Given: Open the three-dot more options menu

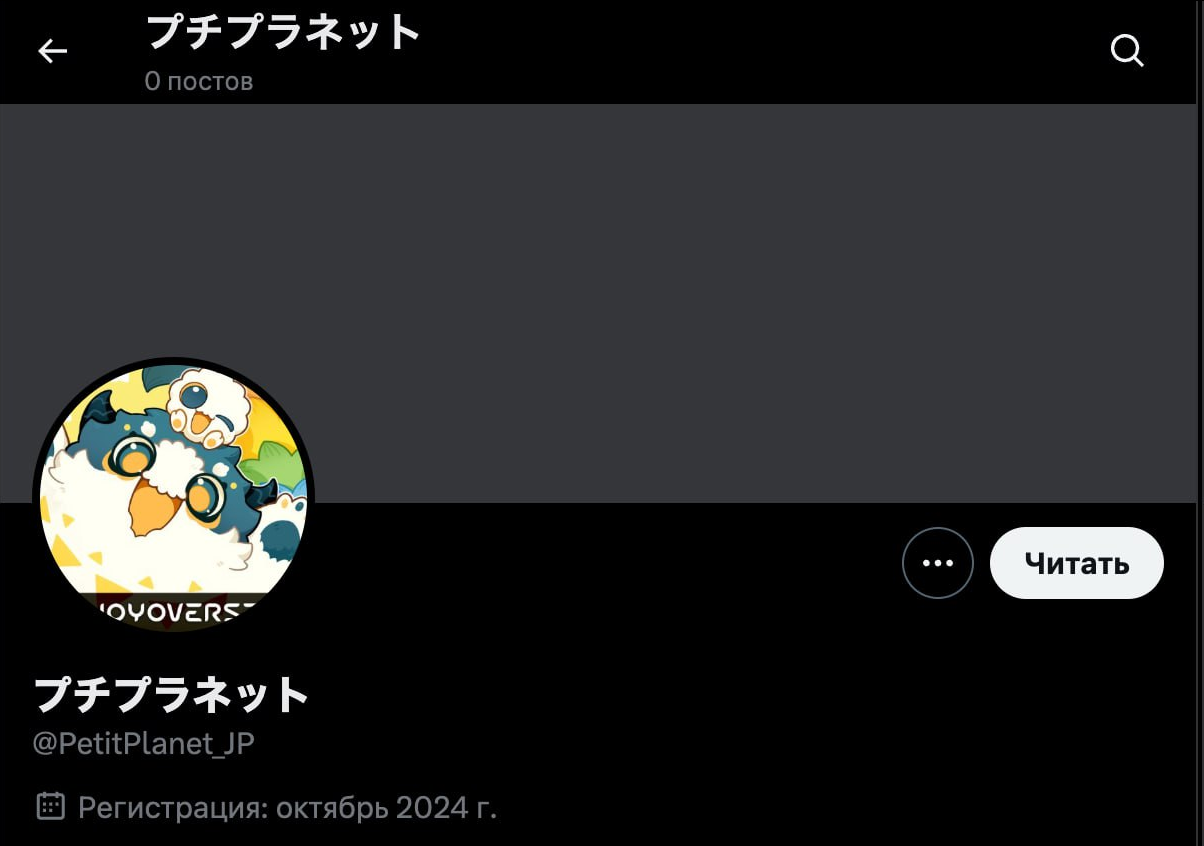Looking at the screenshot, I should pos(937,563).
